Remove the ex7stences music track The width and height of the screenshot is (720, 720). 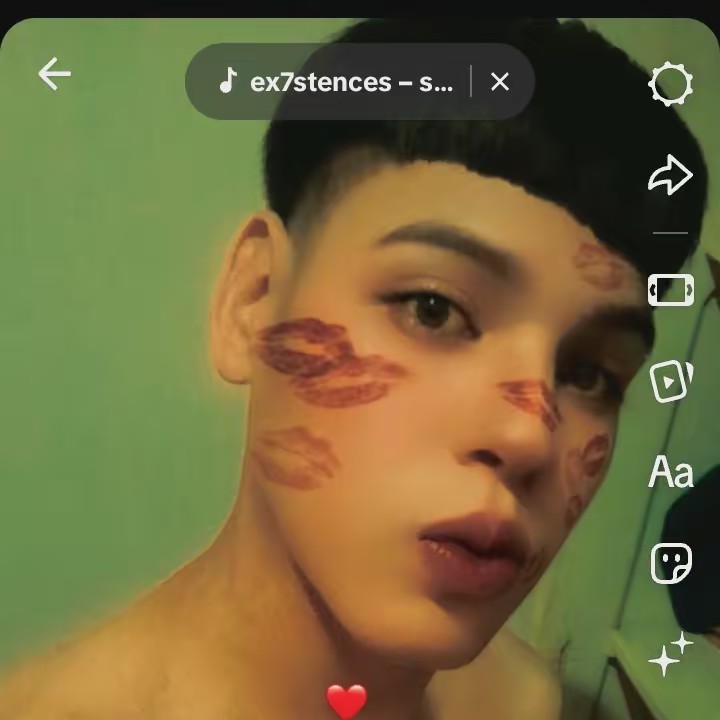click(500, 82)
